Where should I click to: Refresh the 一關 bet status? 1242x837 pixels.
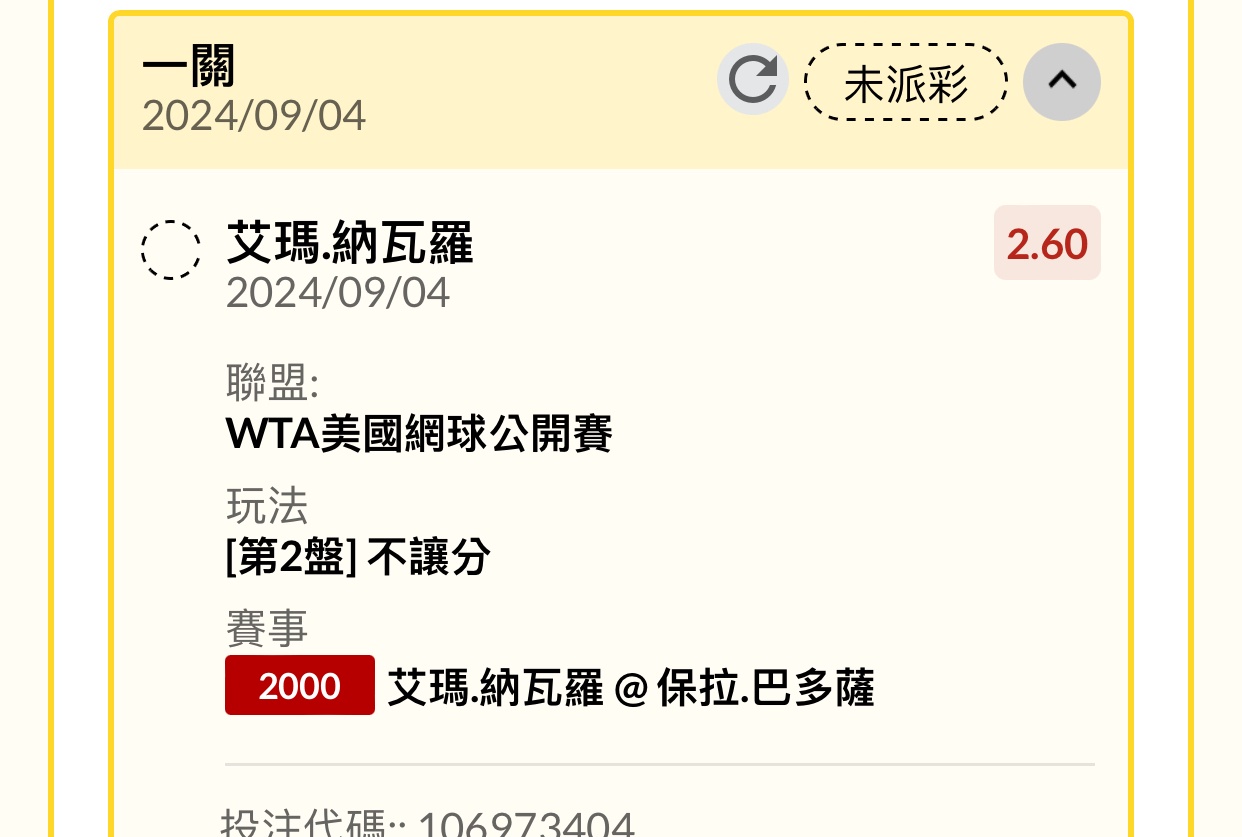click(752, 80)
